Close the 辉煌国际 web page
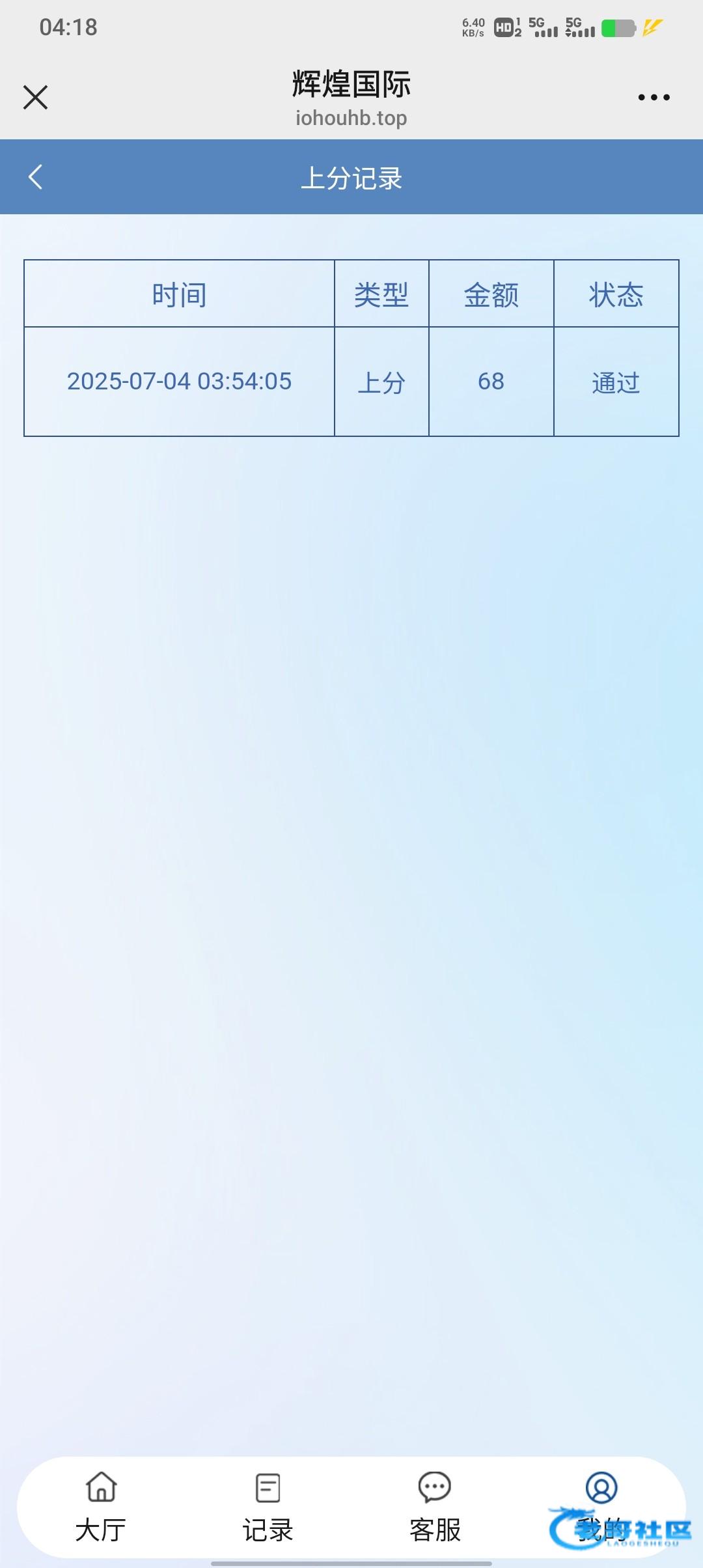The height and width of the screenshot is (1568, 703). tap(35, 98)
